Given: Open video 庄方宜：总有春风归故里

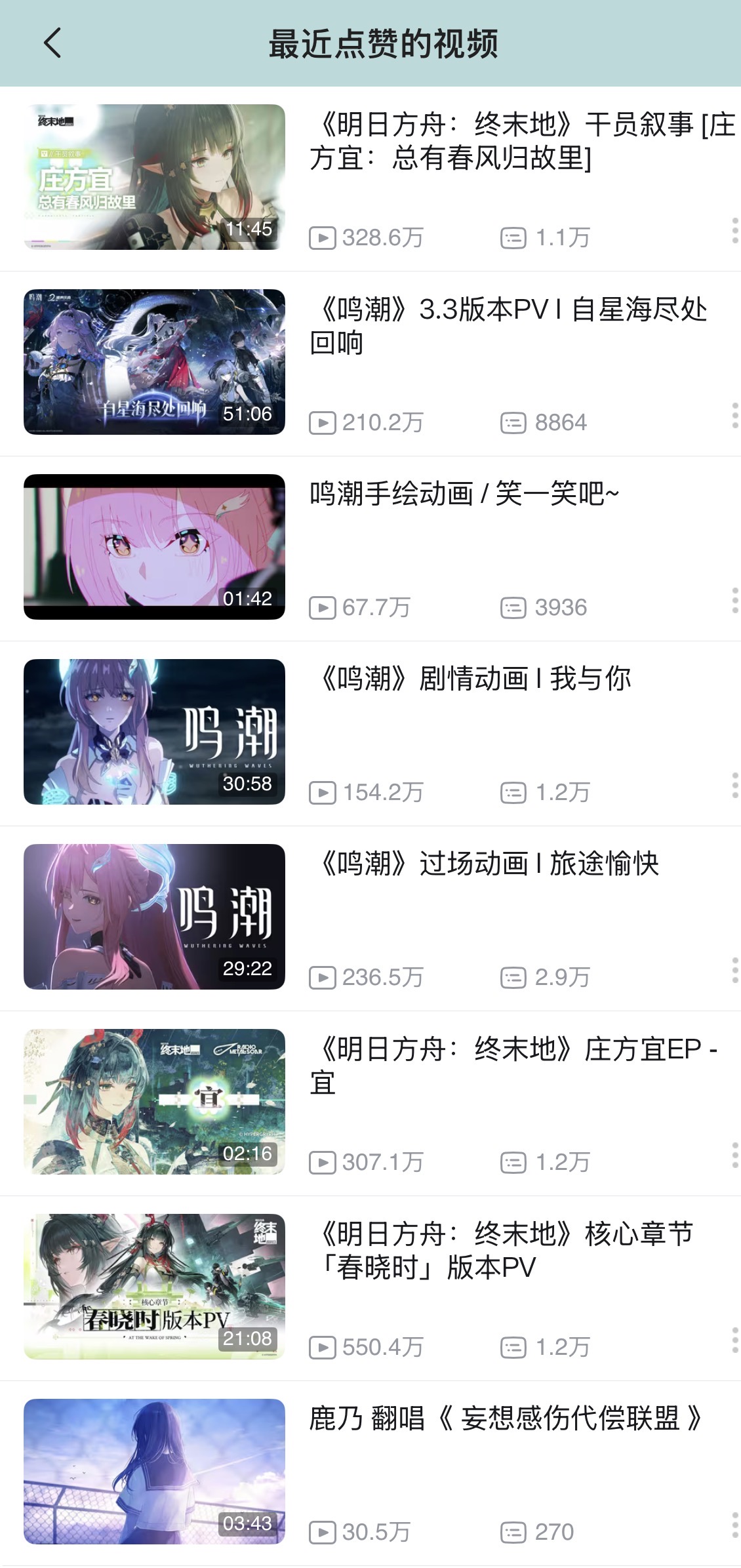Looking at the screenshot, I should point(155,177).
